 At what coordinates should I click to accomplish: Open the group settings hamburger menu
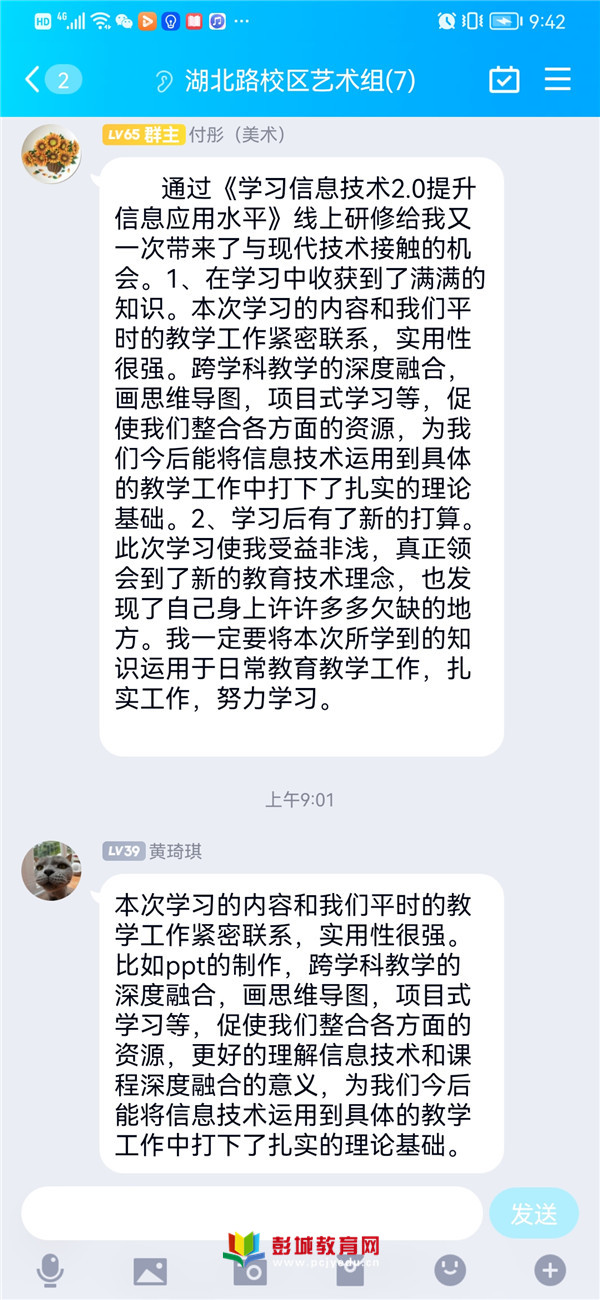(x=558, y=80)
